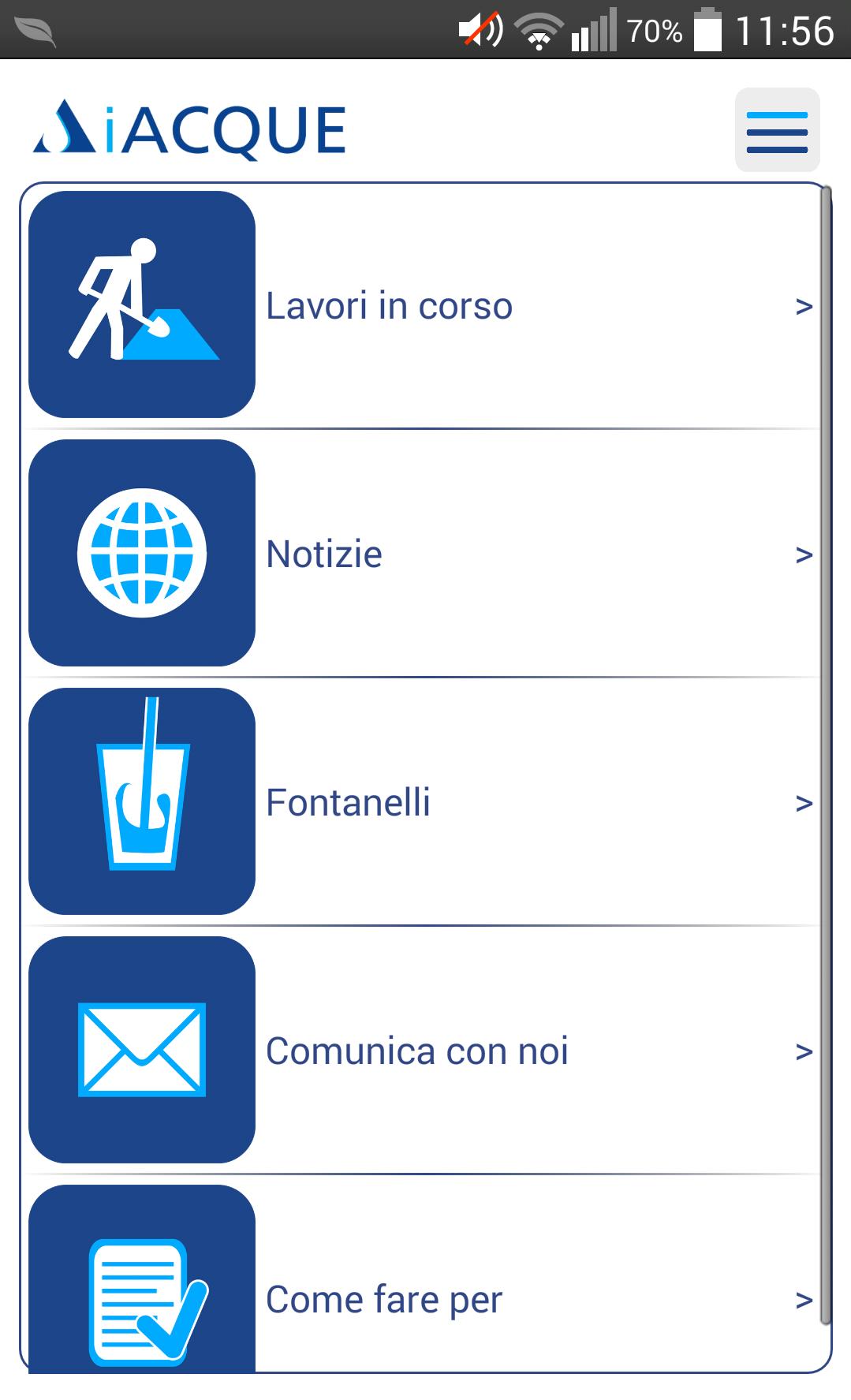Go to Fontanelli

[x=420, y=802]
